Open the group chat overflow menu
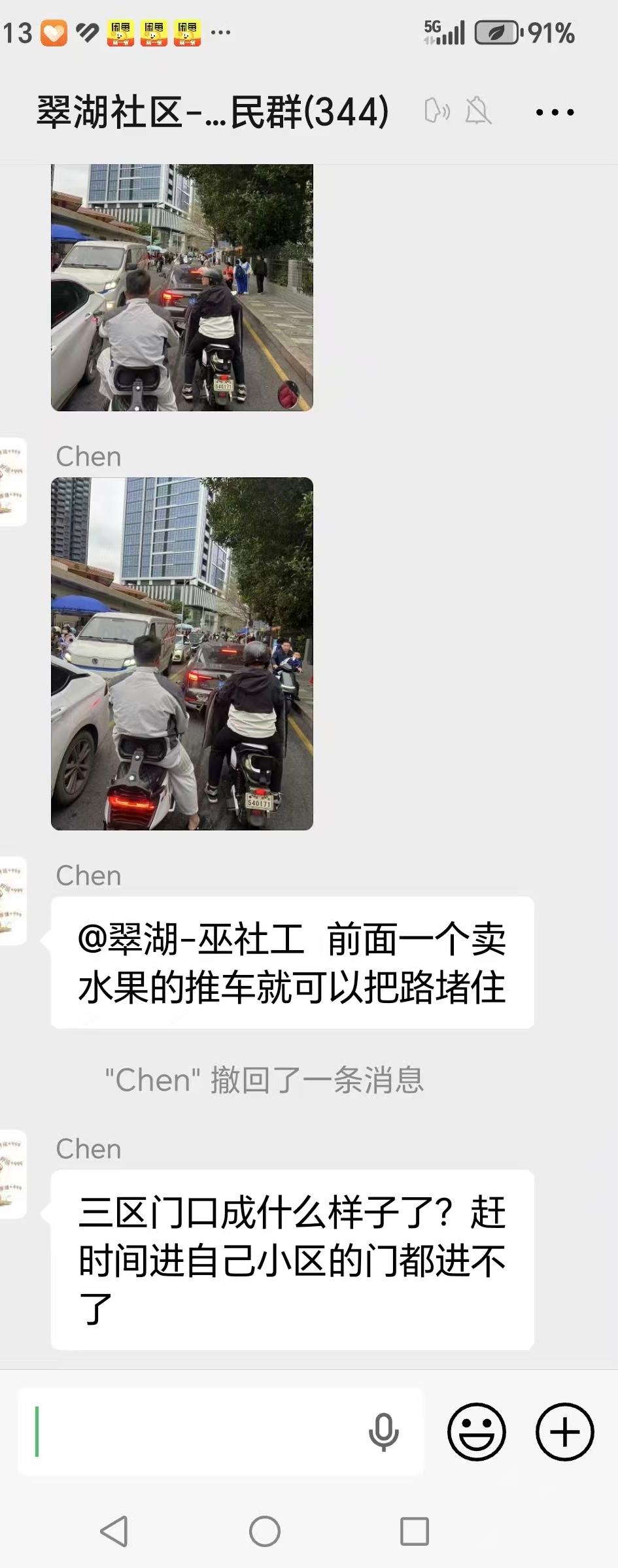Viewport: 618px width, 1568px height. tap(554, 112)
